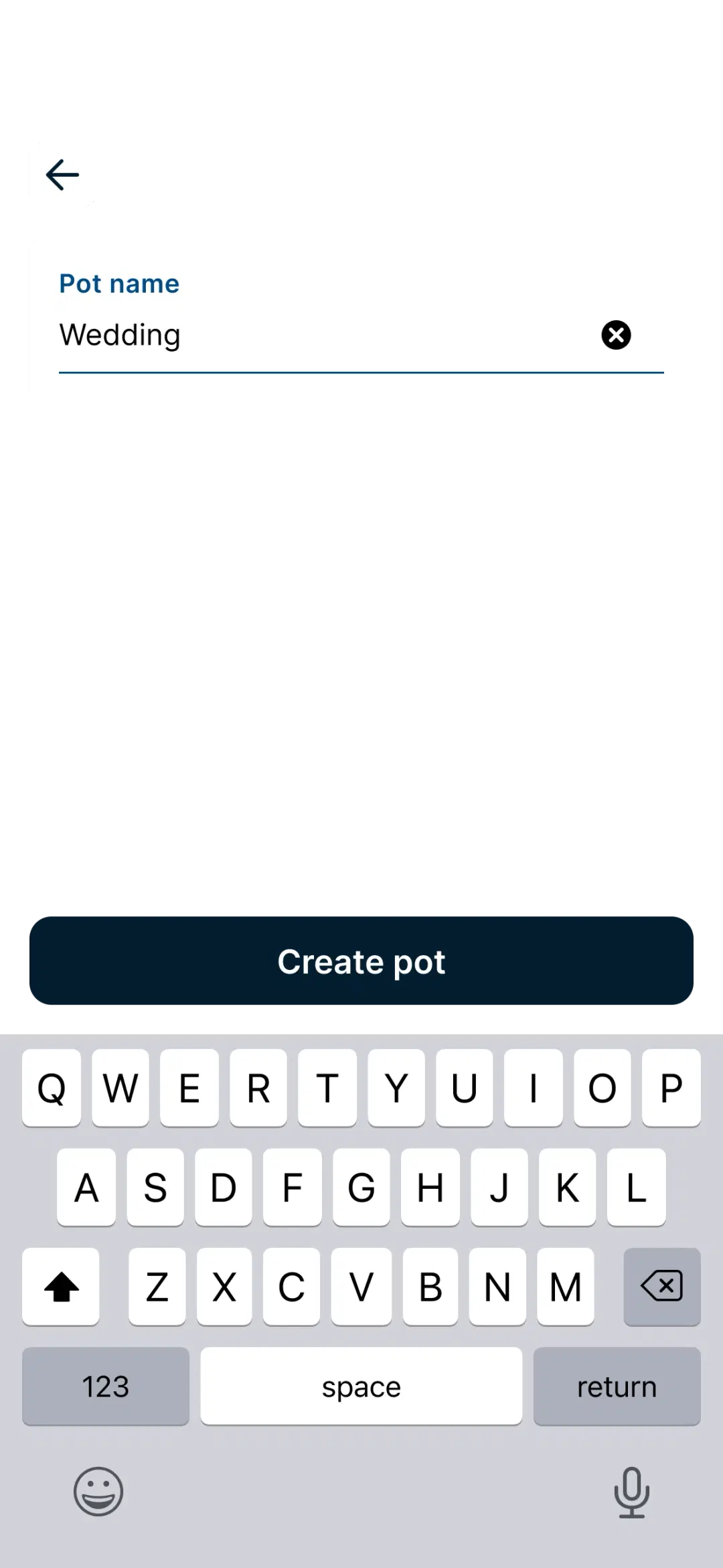Tap the return key

tap(617, 1386)
